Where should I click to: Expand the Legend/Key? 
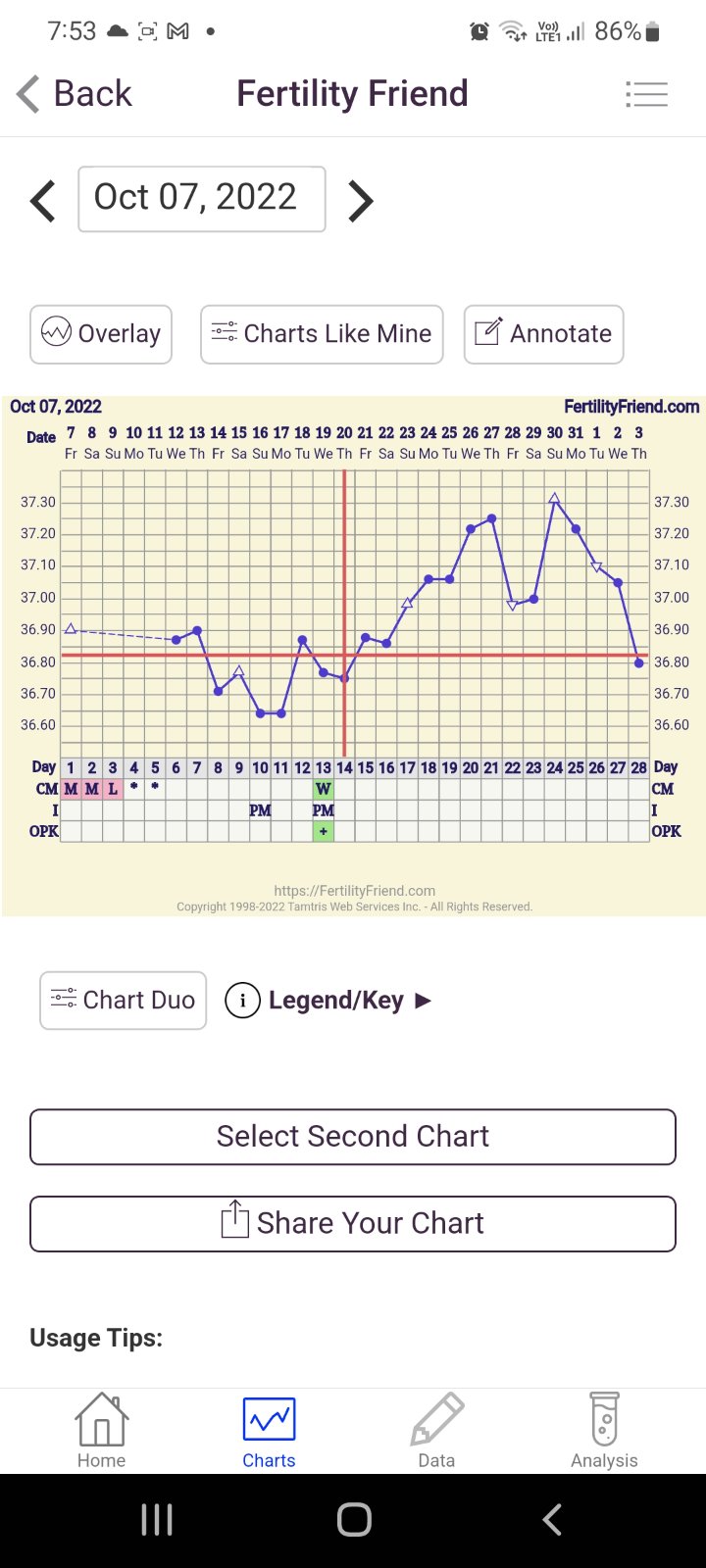click(x=329, y=1001)
